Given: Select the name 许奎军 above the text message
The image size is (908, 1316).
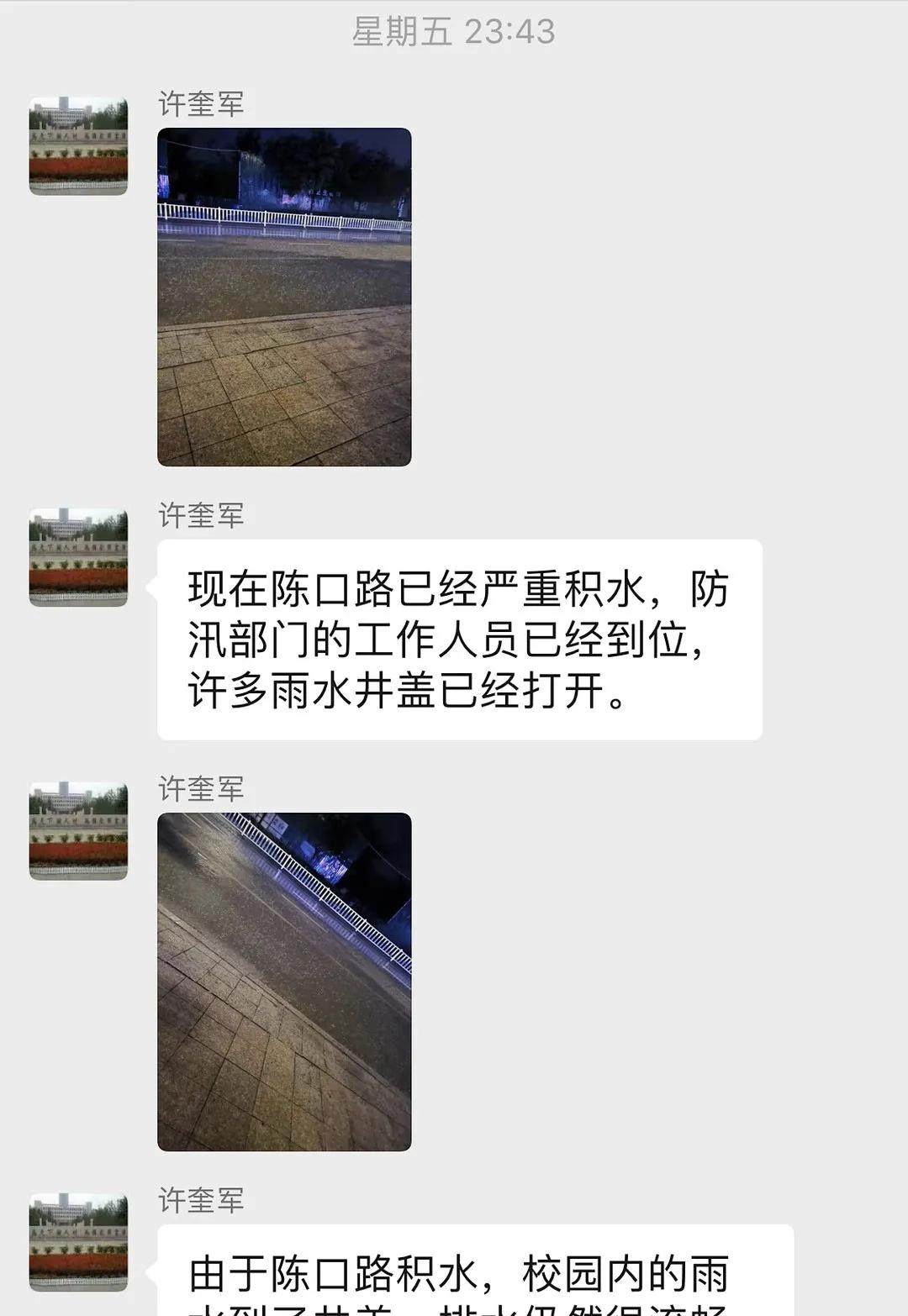Looking at the screenshot, I should (198, 516).
